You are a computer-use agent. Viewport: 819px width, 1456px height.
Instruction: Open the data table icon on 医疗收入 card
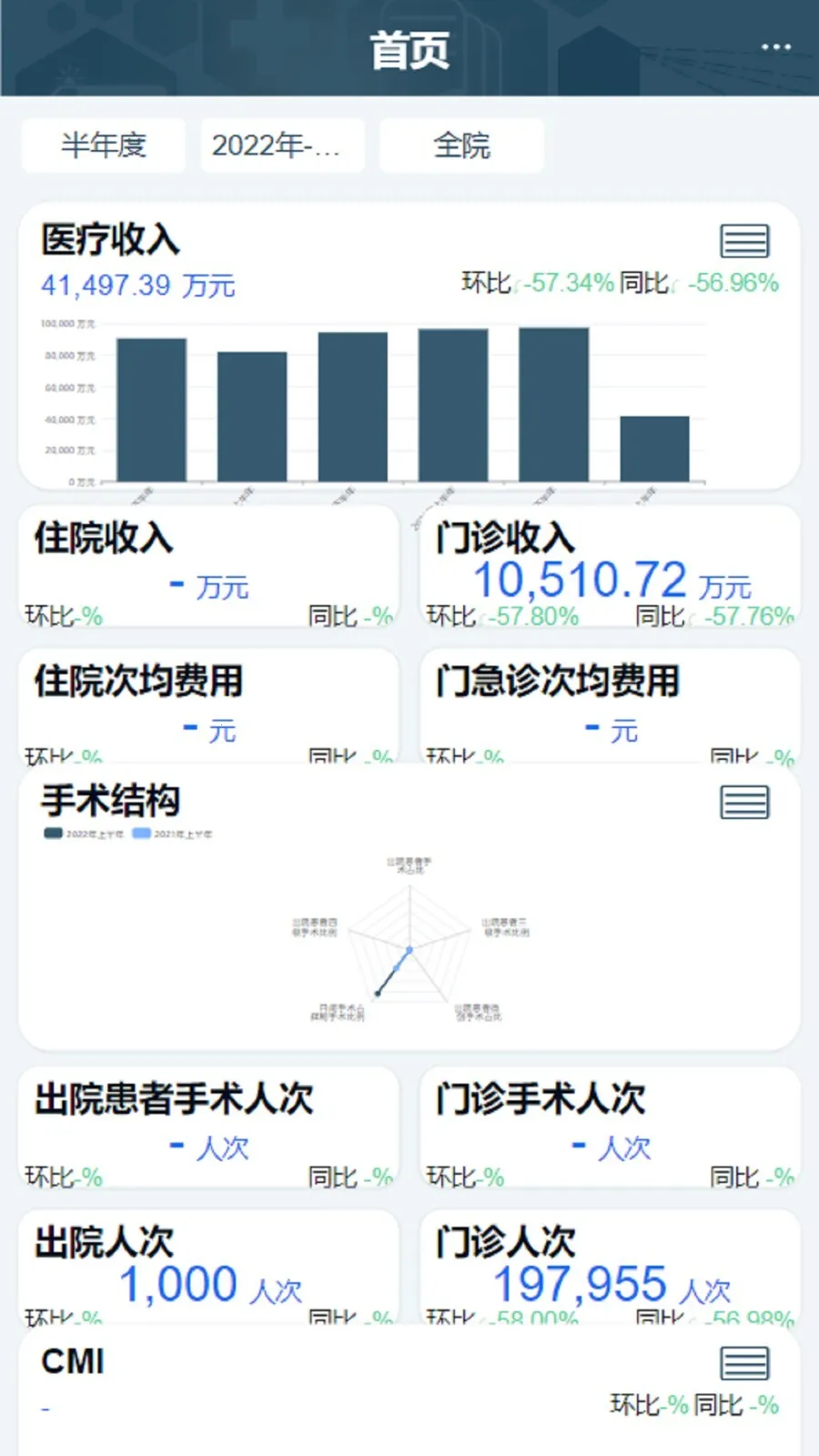743,239
